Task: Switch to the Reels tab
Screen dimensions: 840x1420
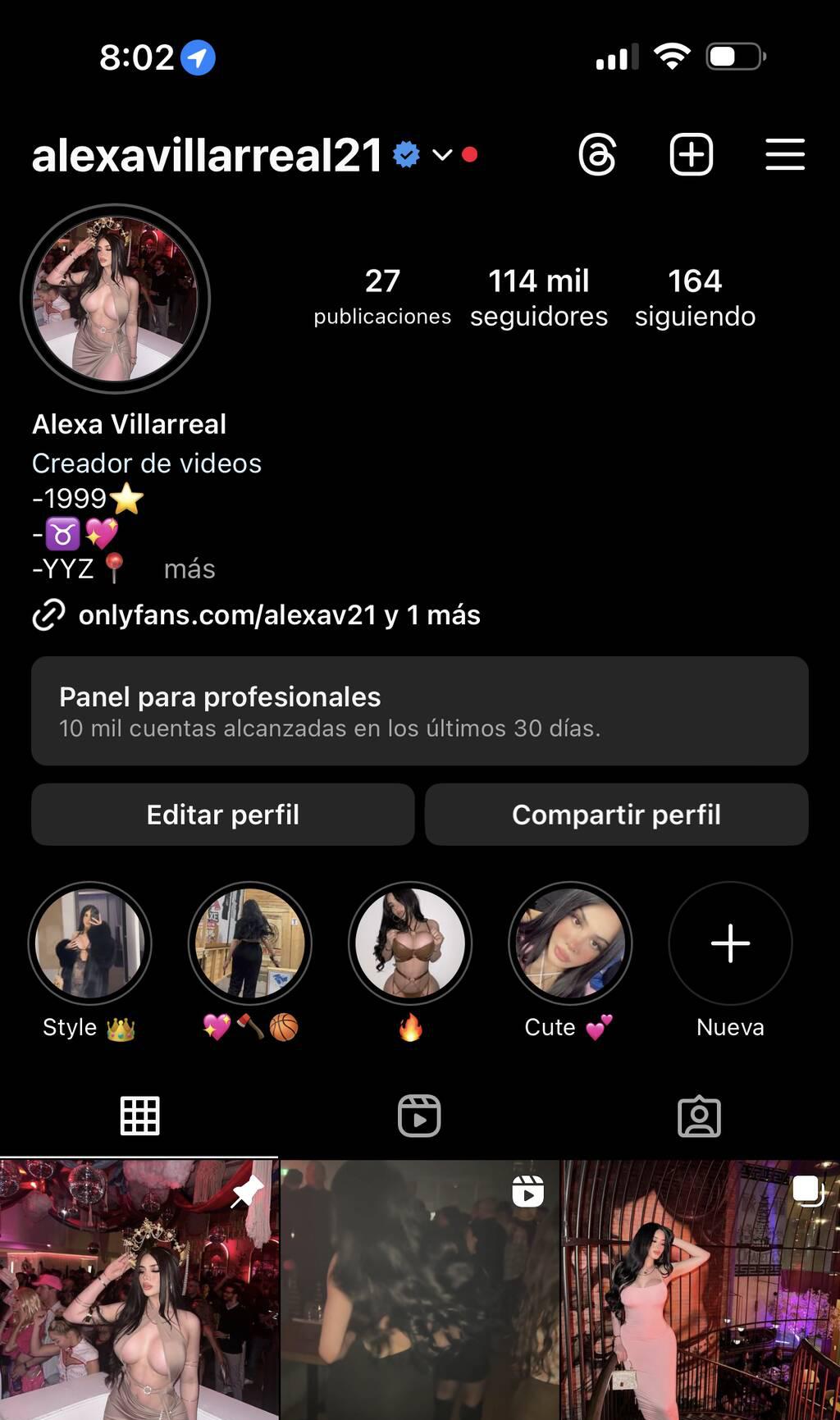Action: [x=419, y=1116]
